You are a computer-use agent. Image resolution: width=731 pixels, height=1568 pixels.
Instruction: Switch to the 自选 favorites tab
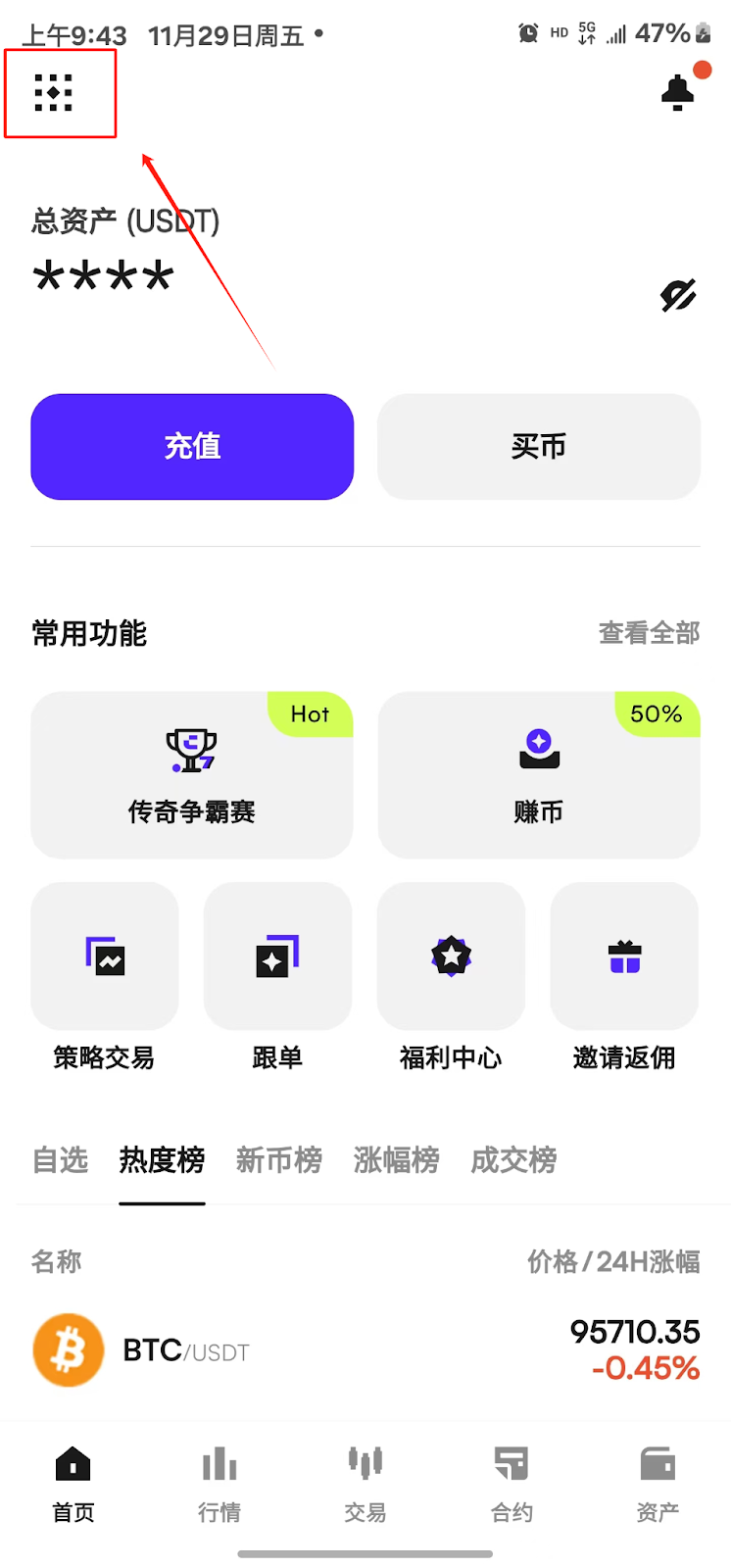click(x=61, y=1160)
